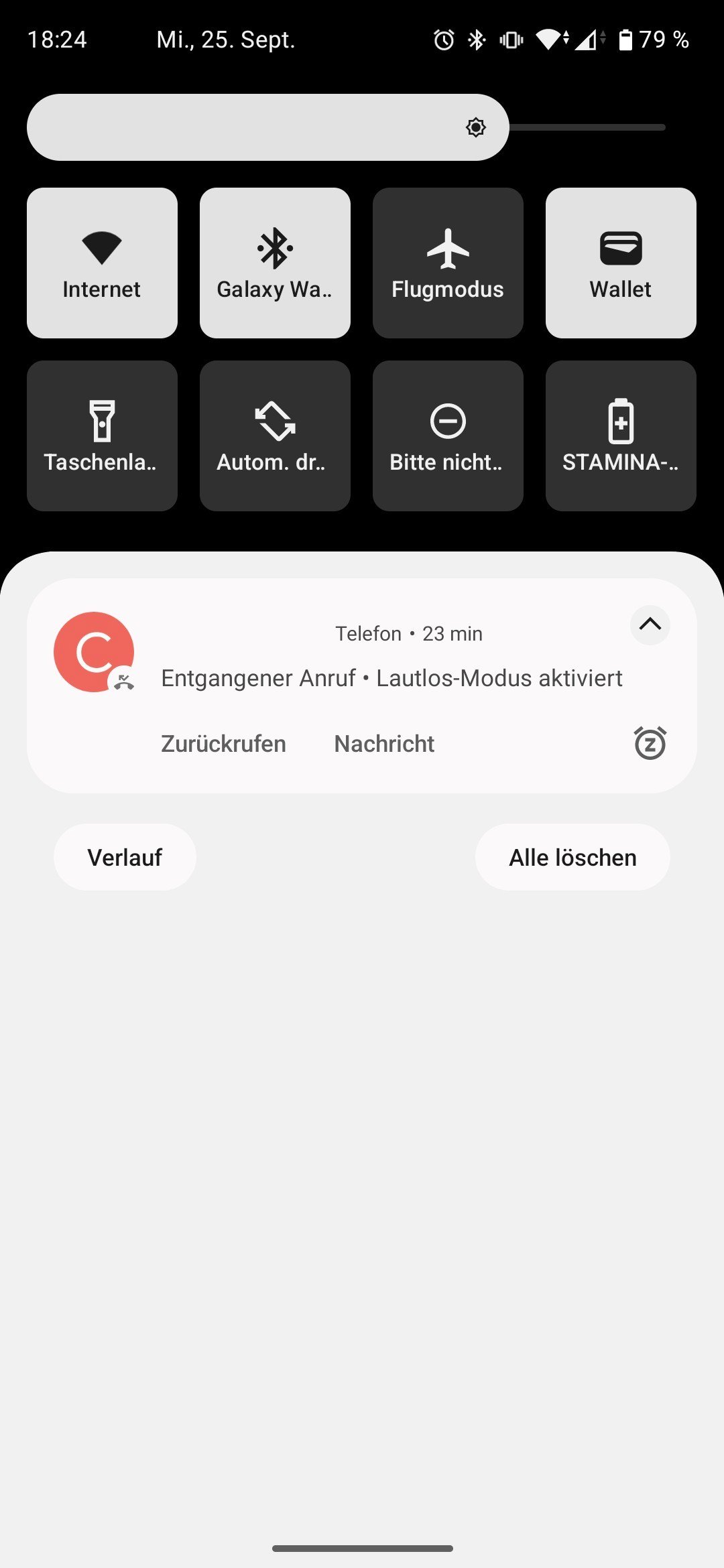Image resolution: width=724 pixels, height=1568 pixels.
Task: Tap Zurückrufen to call back
Action: [x=223, y=744]
